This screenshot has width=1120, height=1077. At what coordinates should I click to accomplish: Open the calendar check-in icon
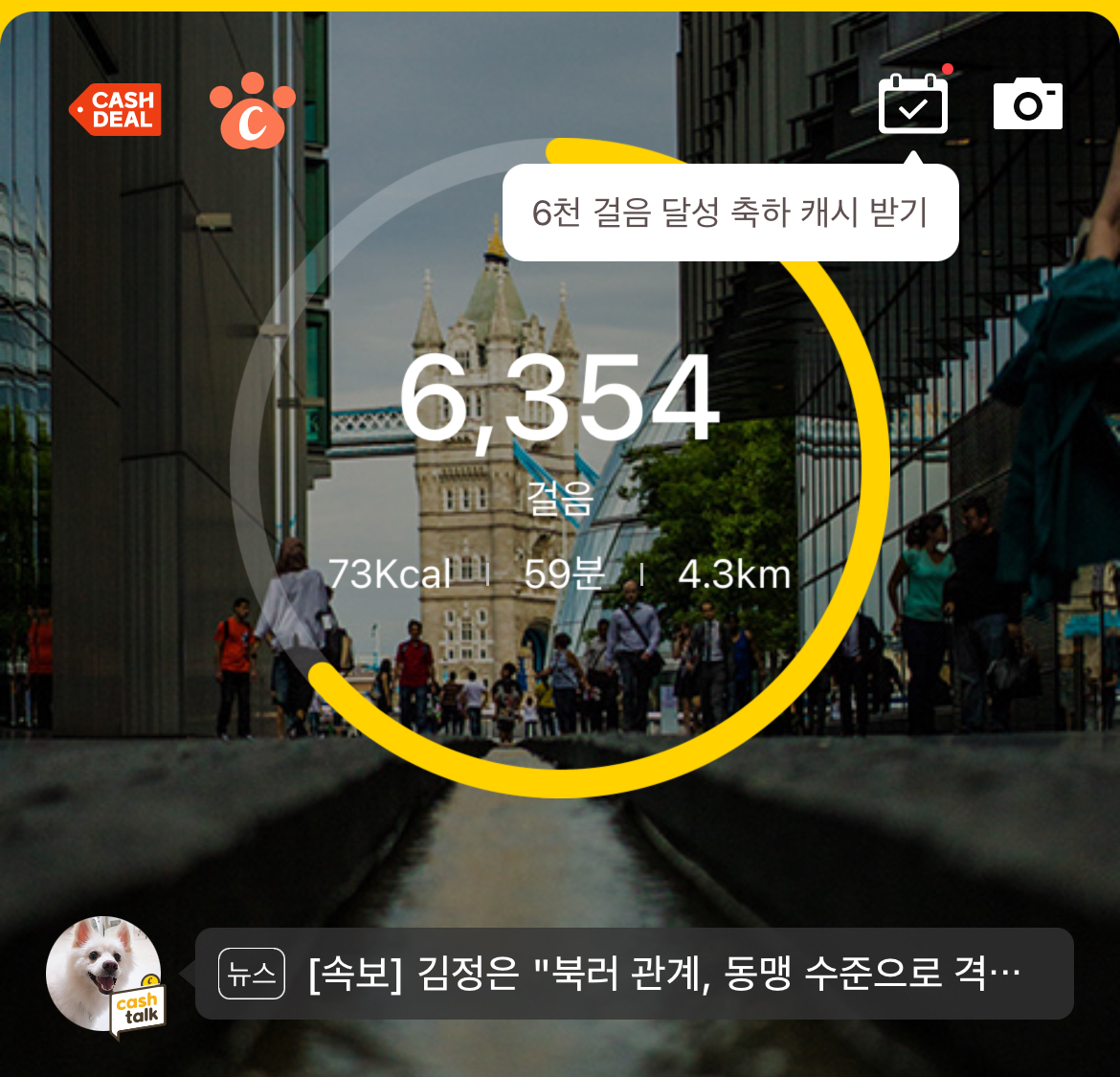point(912,104)
